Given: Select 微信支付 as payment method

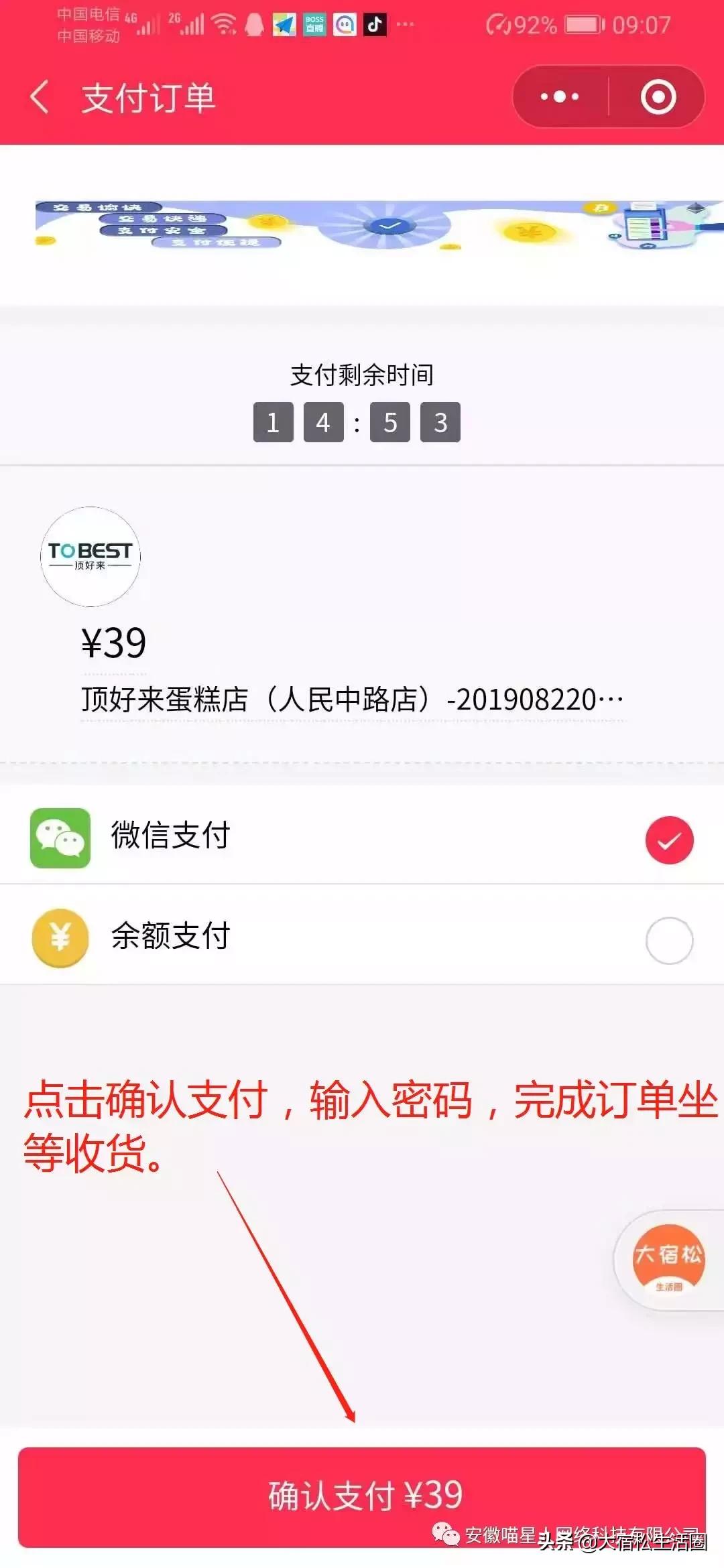Looking at the screenshot, I should point(668,840).
